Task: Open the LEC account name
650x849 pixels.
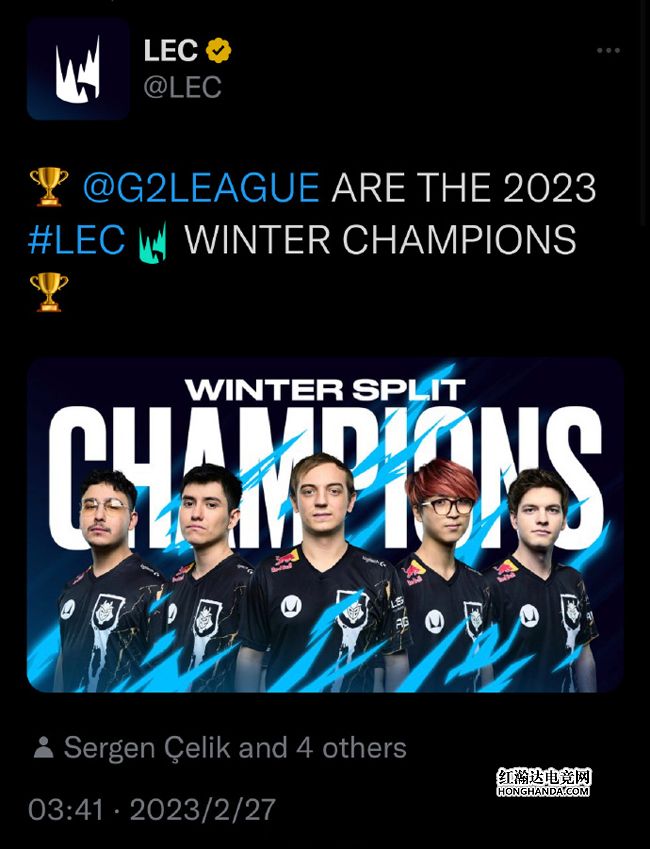Action: (171, 50)
